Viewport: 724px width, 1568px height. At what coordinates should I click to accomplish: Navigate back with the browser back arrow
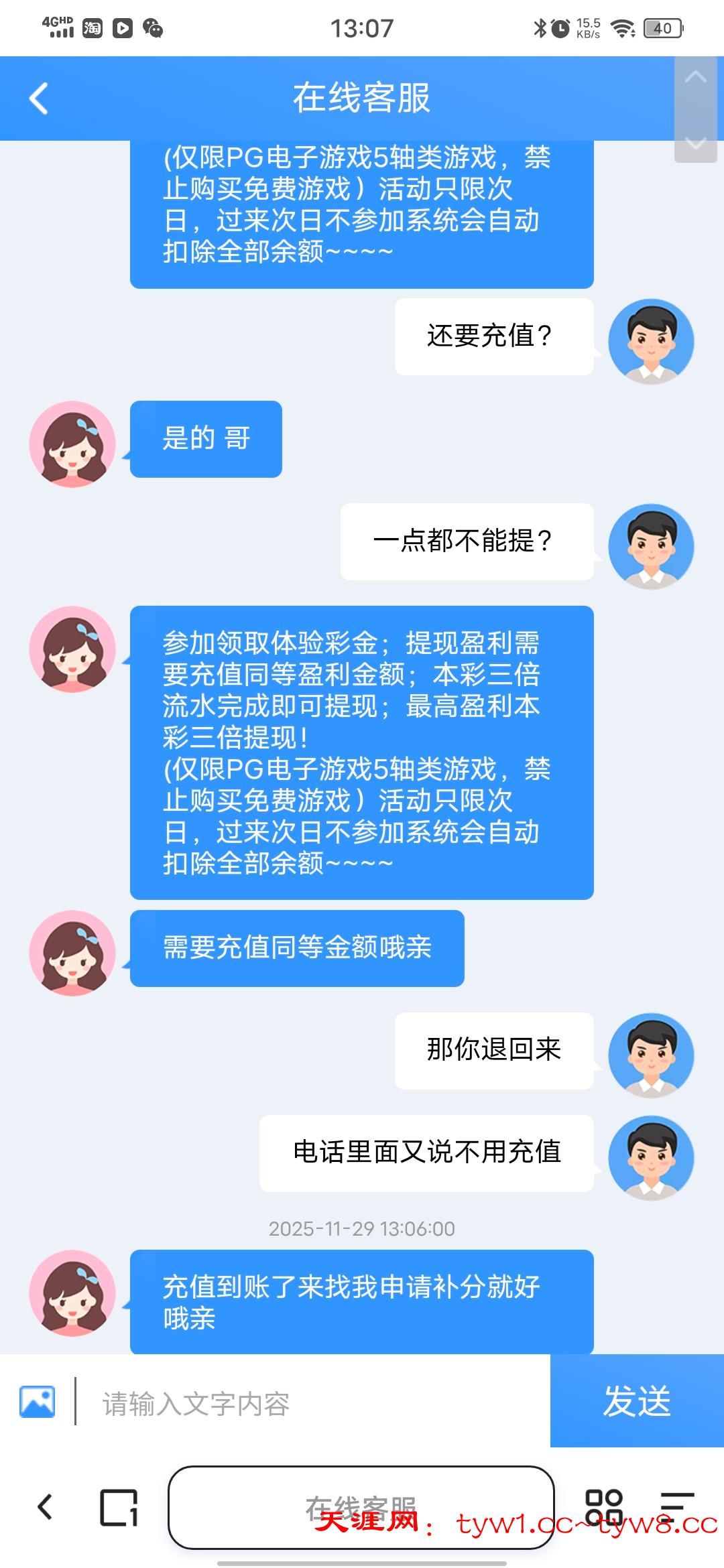click(46, 1508)
